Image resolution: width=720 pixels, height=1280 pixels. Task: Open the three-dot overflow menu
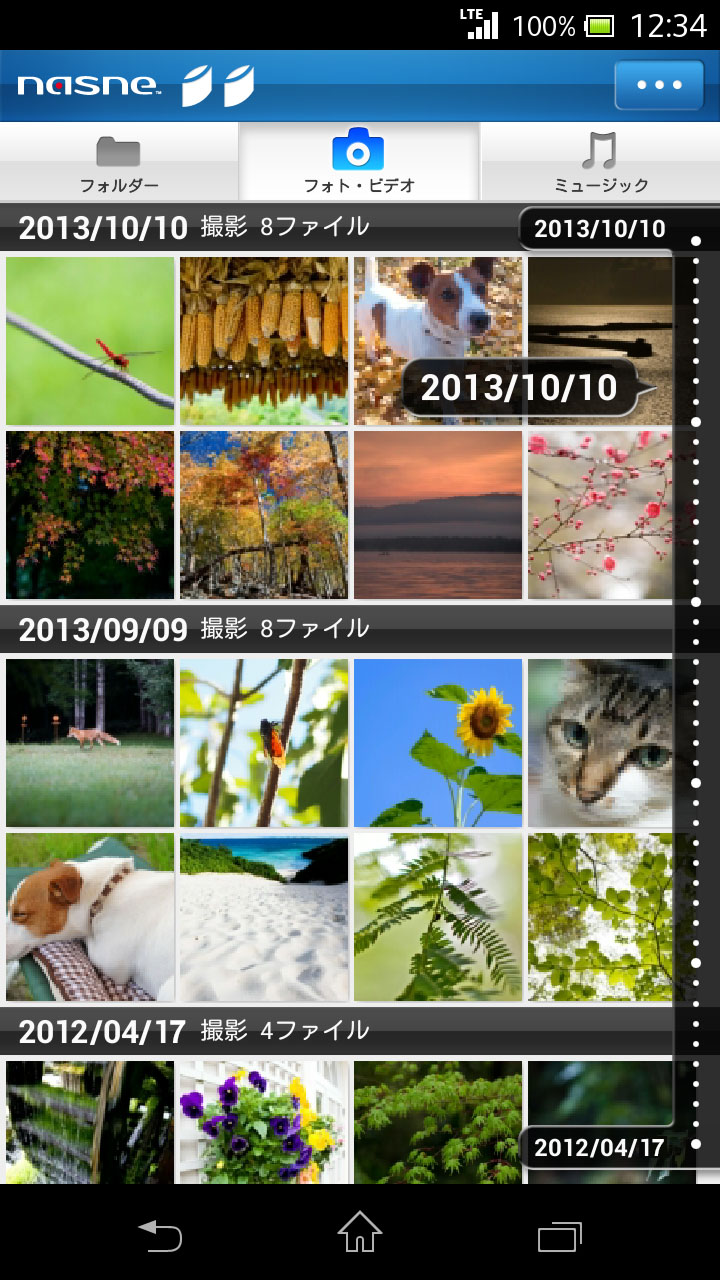point(659,85)
